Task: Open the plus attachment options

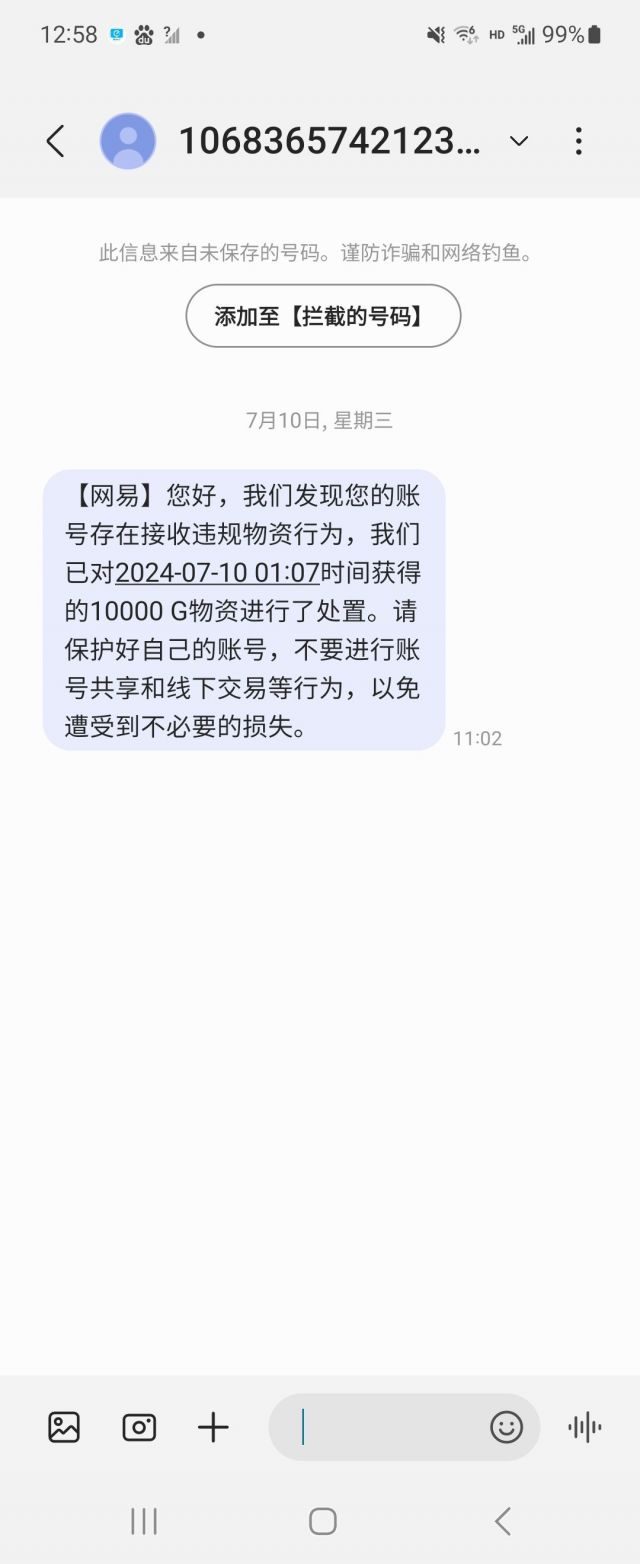Action: [213, 1426]
